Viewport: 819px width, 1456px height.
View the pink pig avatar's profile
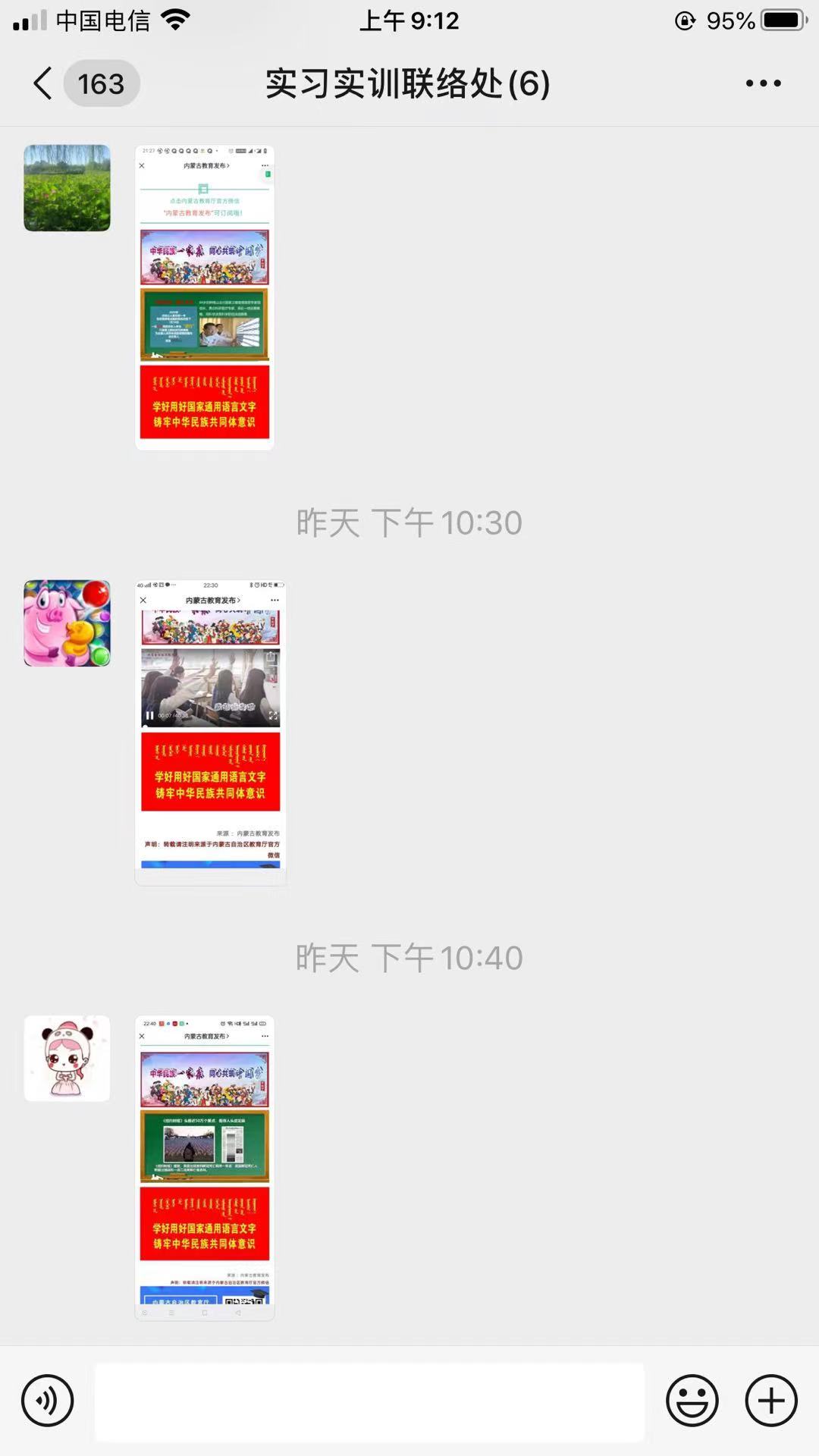coord(67,623)
